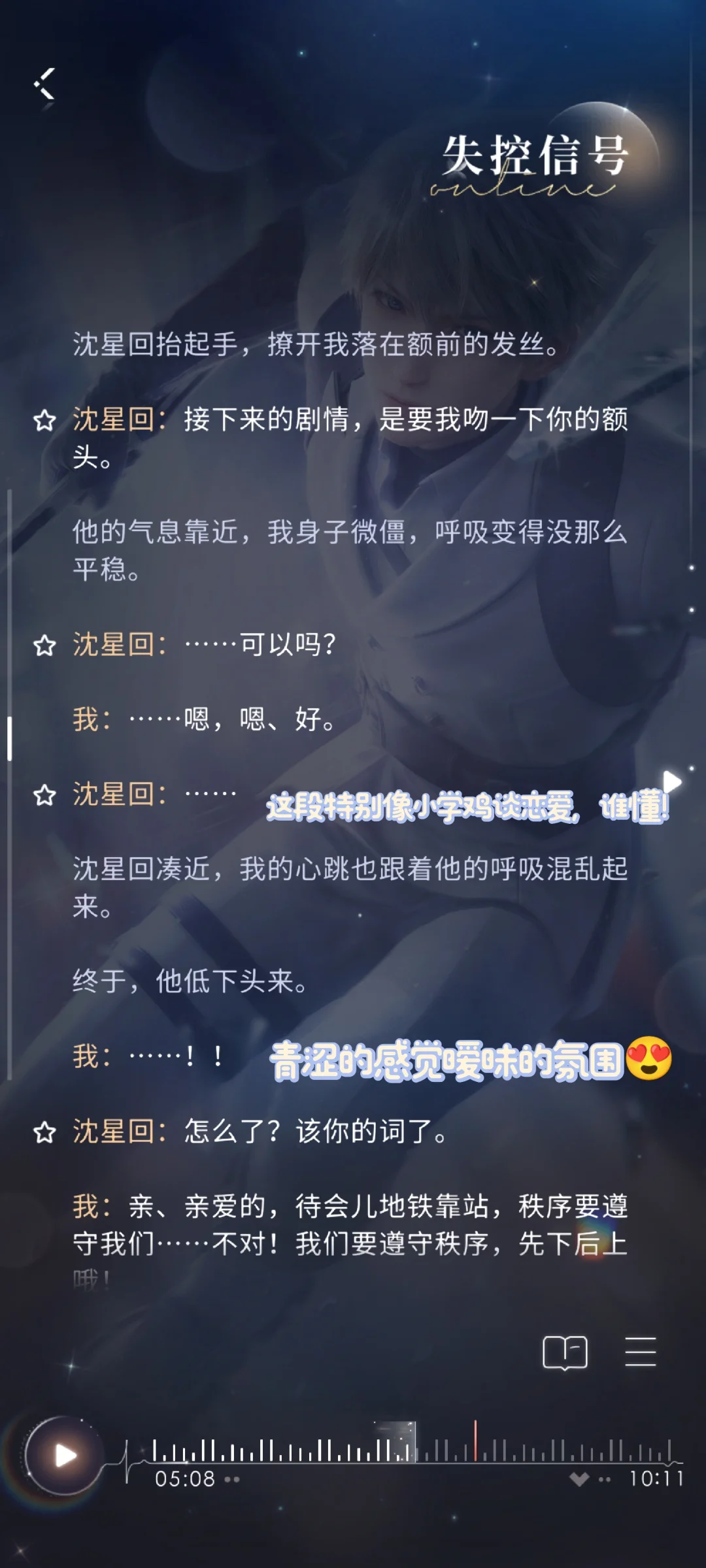Tap the heart marker on the timeline
706x1568 pixels.
click(579, 1479)
